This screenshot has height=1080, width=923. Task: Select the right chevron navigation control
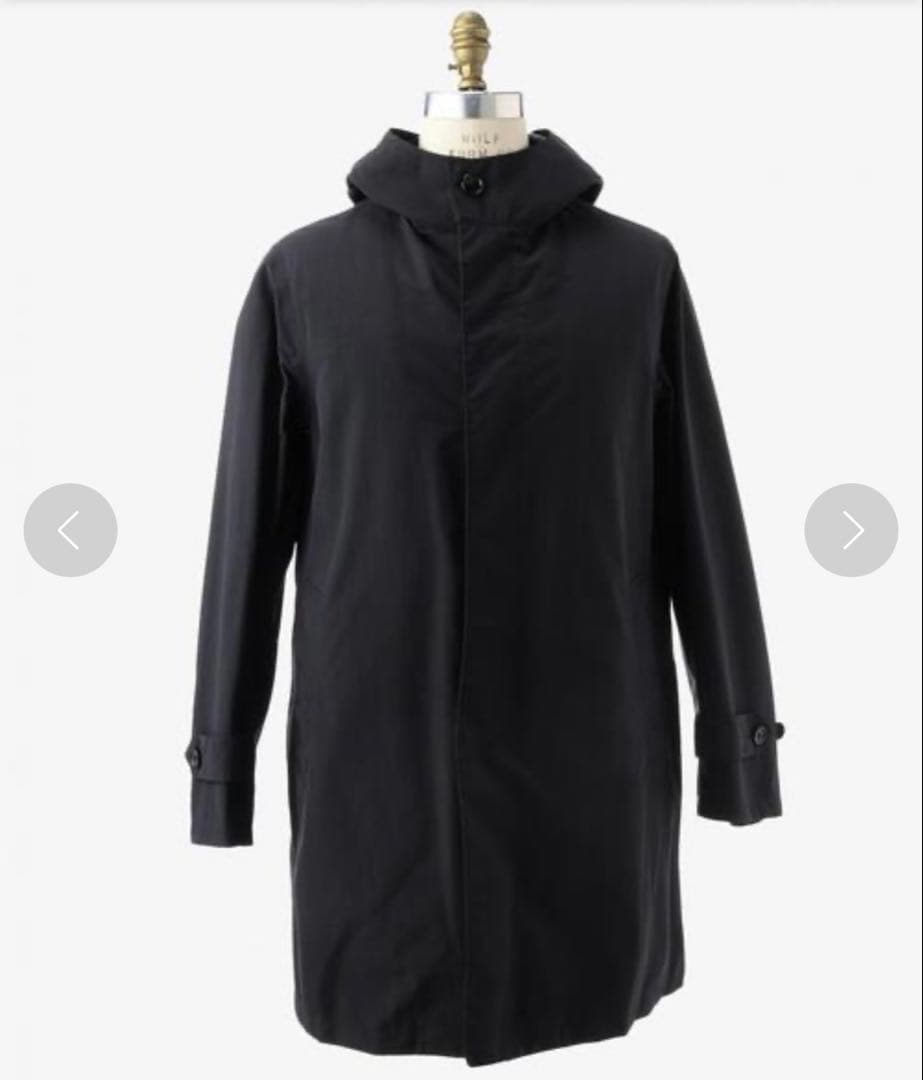pyautogui.click(x=851, y=530)
